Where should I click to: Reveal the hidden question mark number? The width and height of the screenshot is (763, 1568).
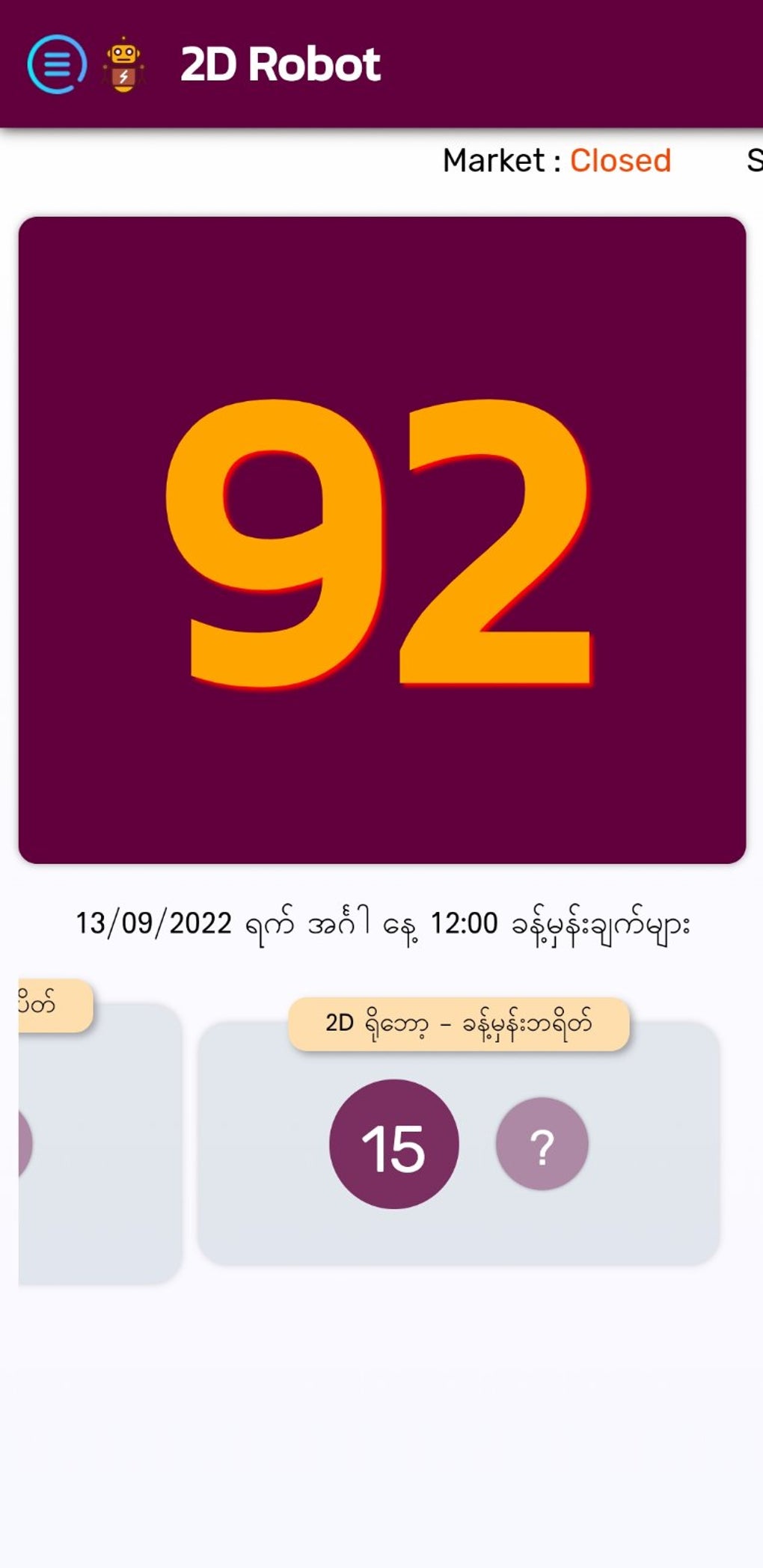click(542, 1143)
